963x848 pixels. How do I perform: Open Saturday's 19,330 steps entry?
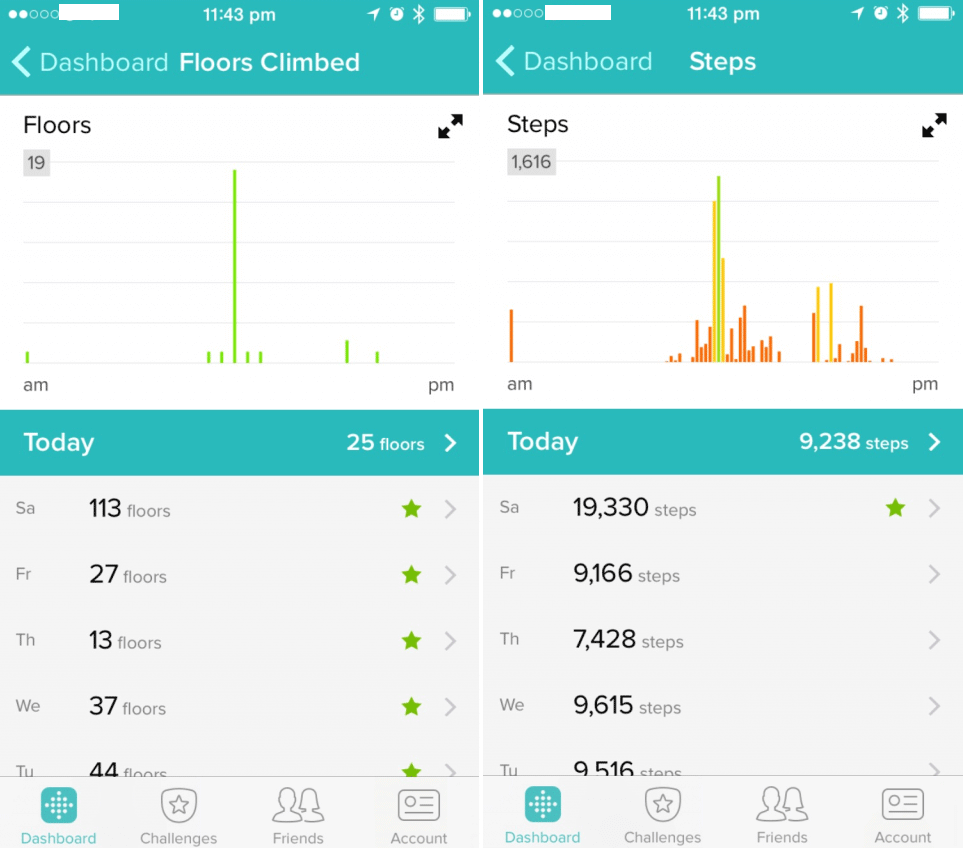coord(722,508)
